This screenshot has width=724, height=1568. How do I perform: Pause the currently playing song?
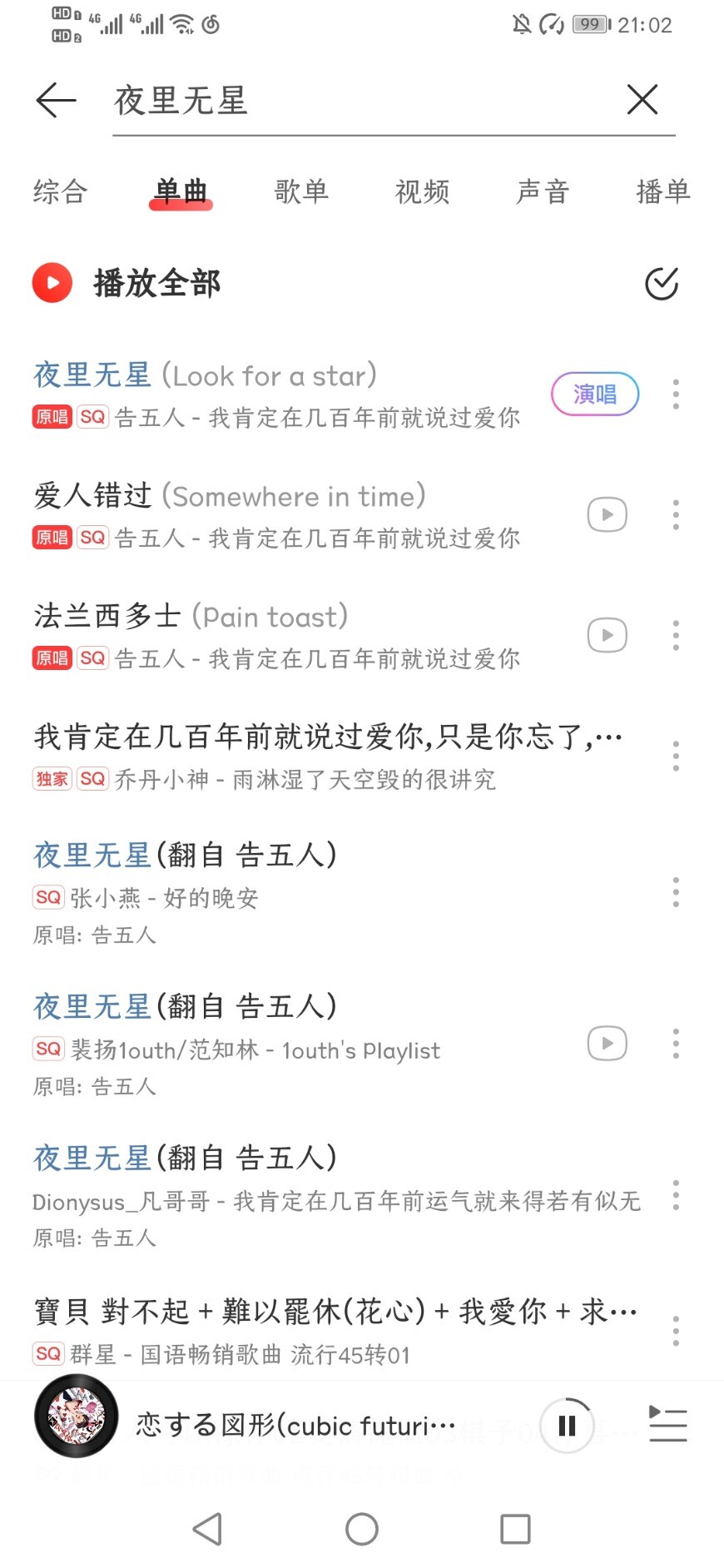tap(567, 1426)
